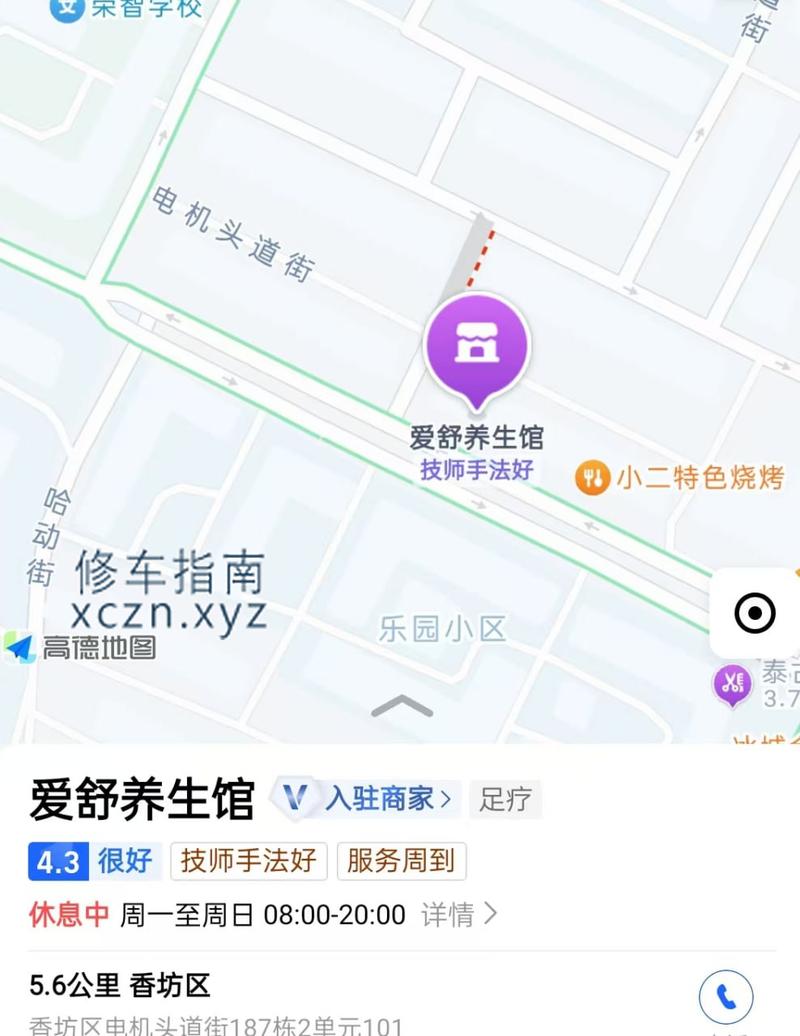Open the 4.3 很好 rating
This screenshot has width=800, height=1036.
tap(94, 860)
